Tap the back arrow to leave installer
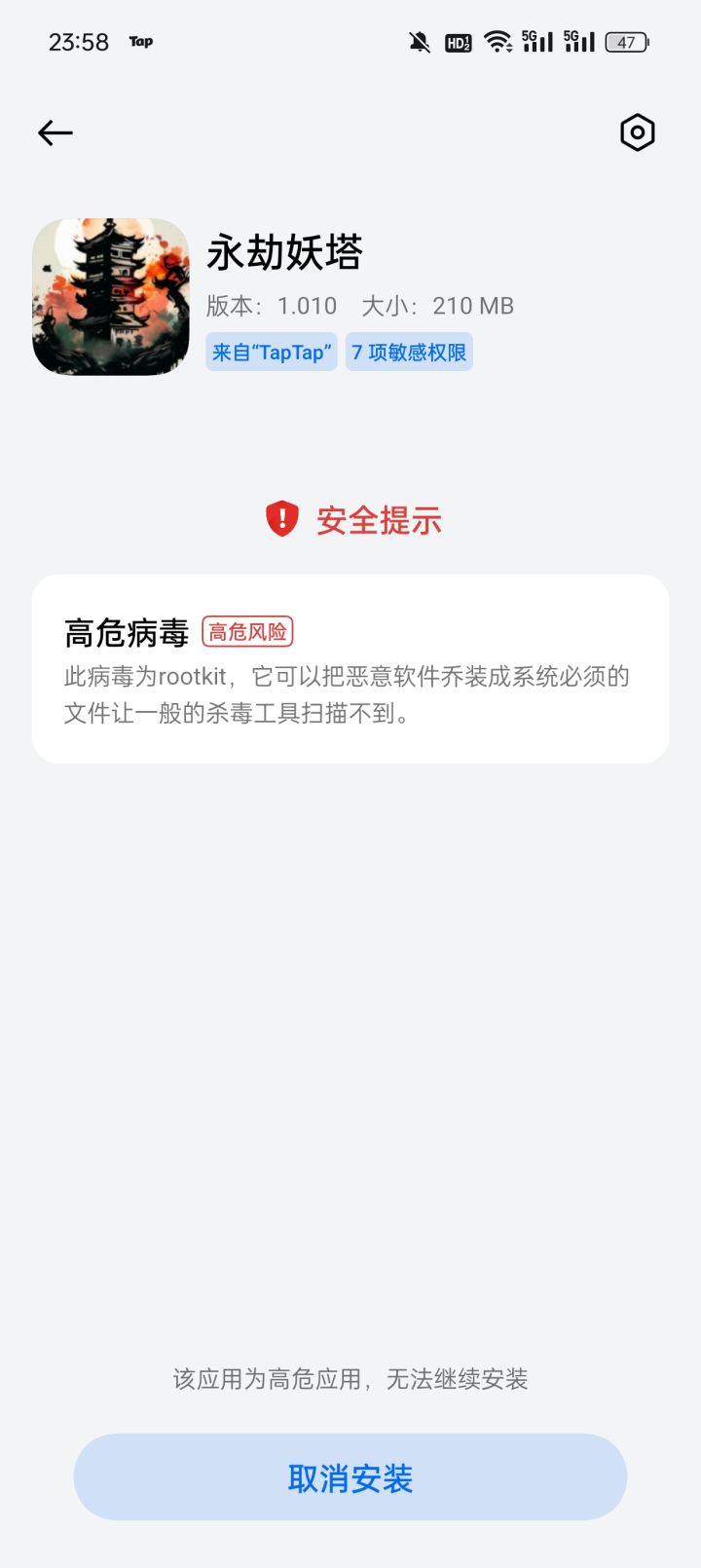This screenshot has width=701, height=1568. 55,132
